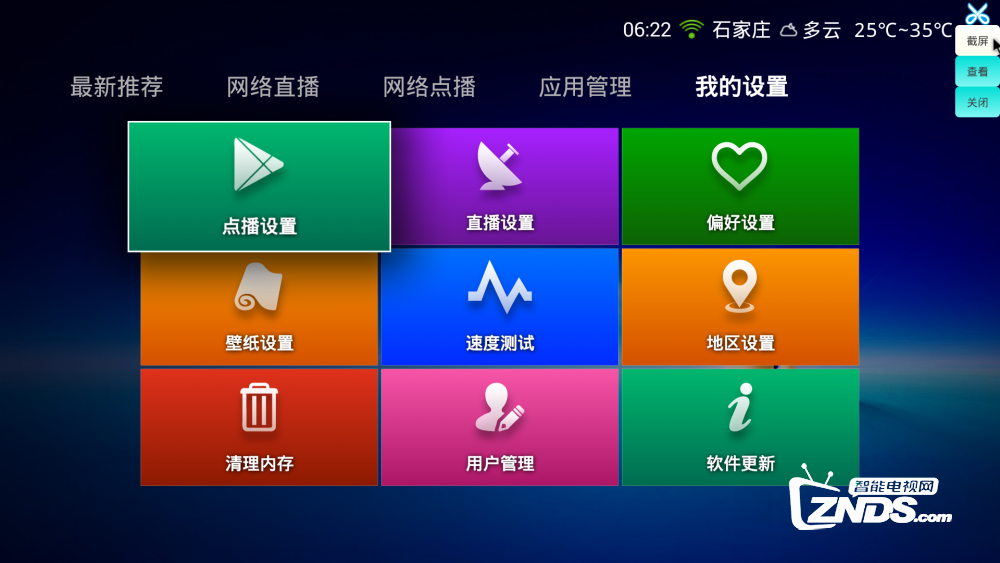Switch to the 网络直播 tab

tap(273, 87)
